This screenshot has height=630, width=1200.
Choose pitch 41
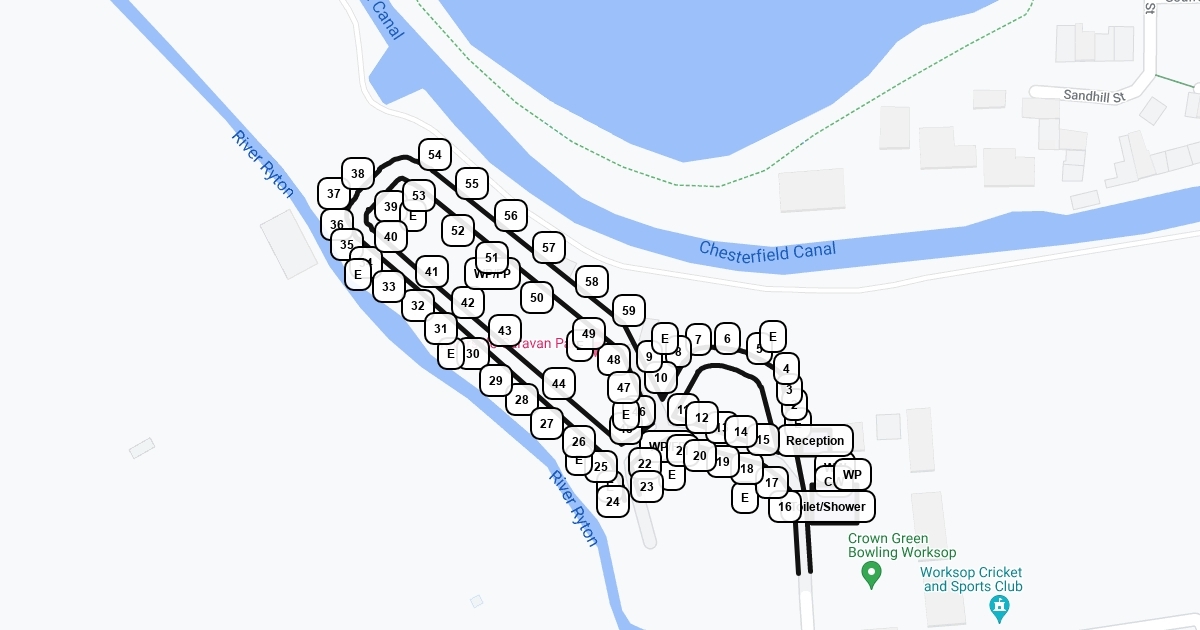tap(432, 271)
